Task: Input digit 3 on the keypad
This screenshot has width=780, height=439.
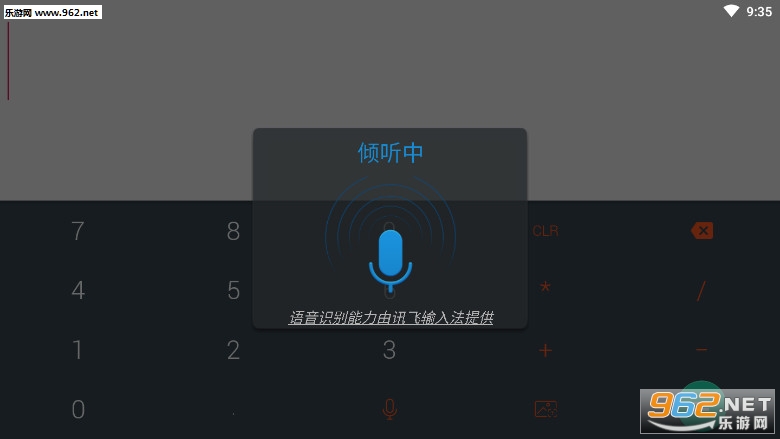Action: point(389,350)
